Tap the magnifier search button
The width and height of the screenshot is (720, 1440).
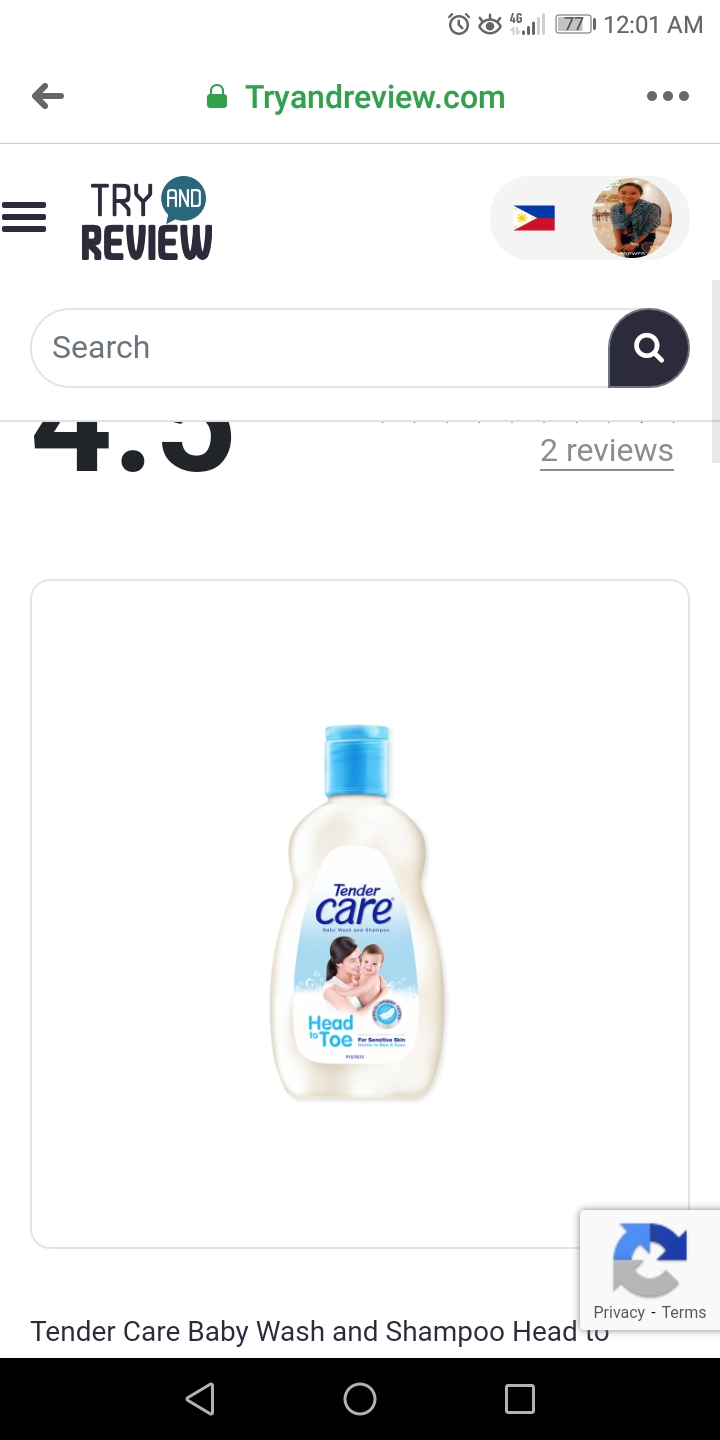(x=649, y=348)
